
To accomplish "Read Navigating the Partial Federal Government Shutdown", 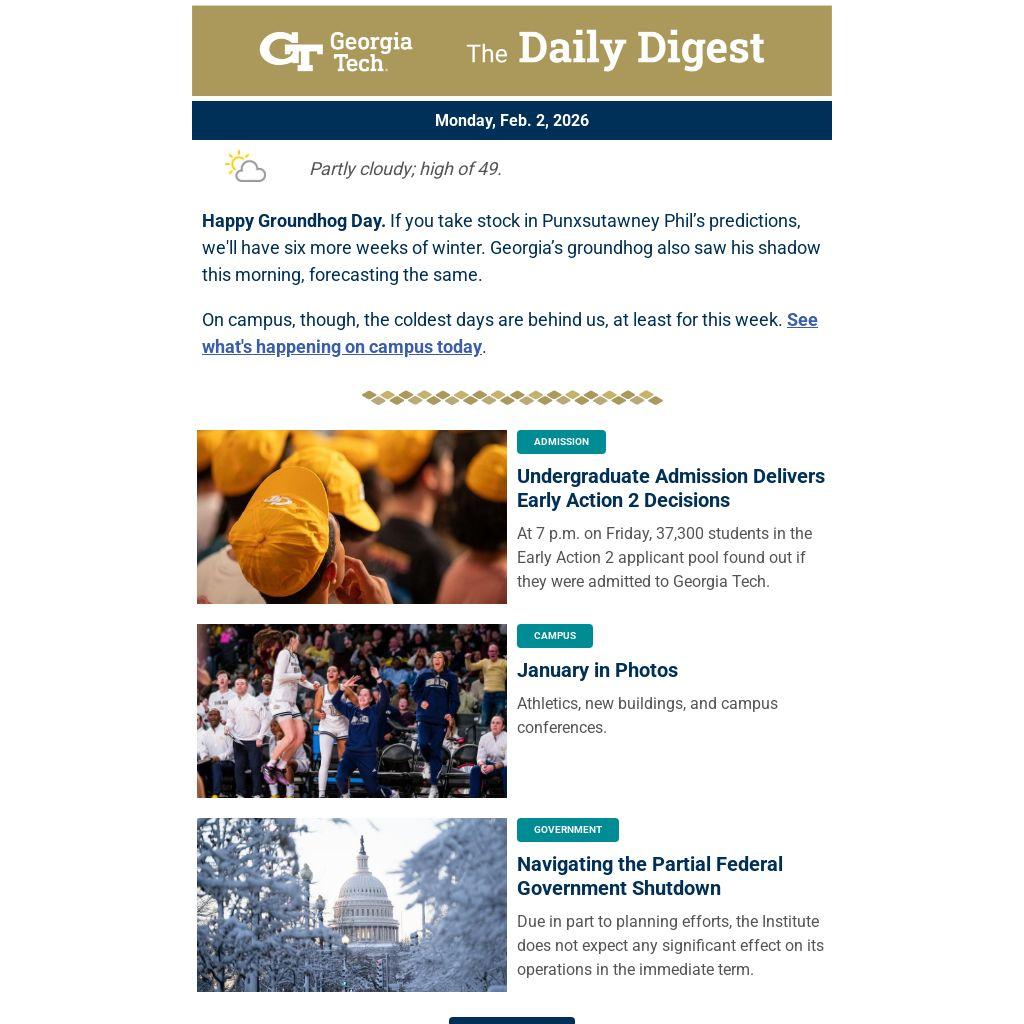I will click(650, 876).
